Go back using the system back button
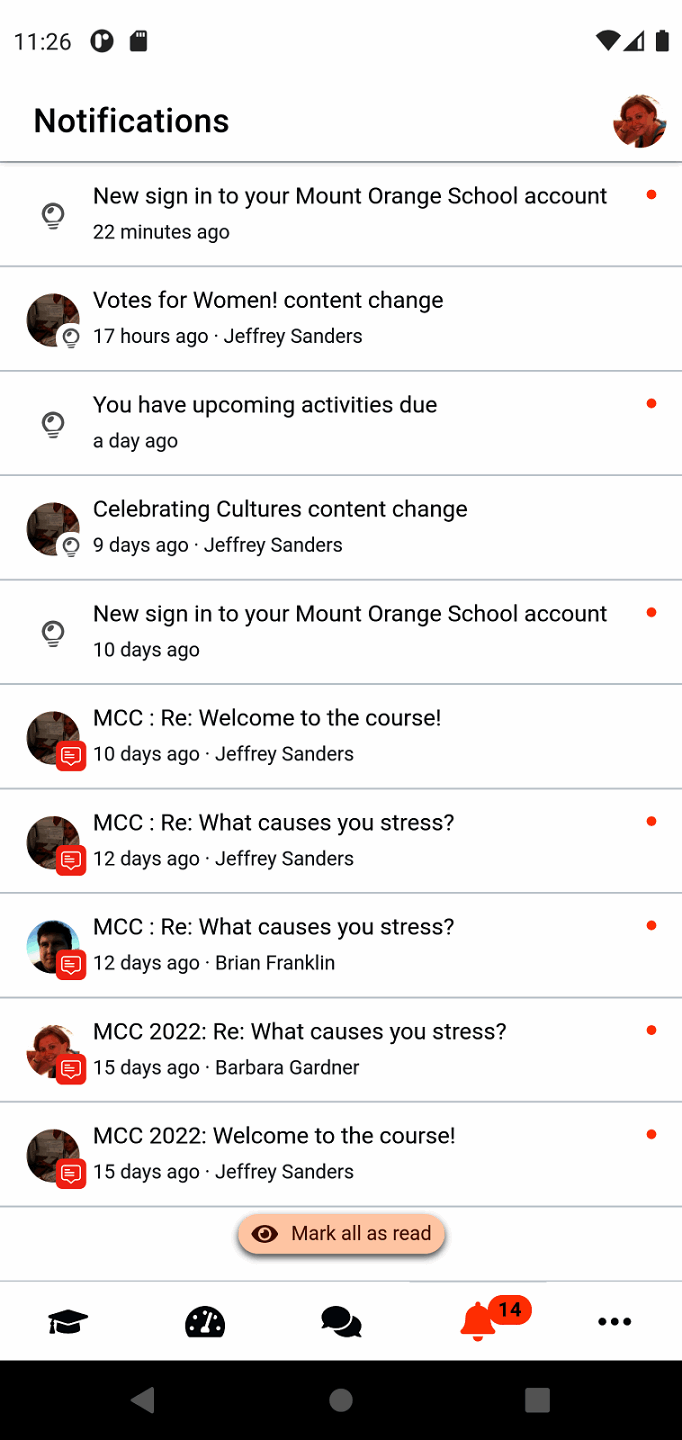 (x=143, y=1400)
